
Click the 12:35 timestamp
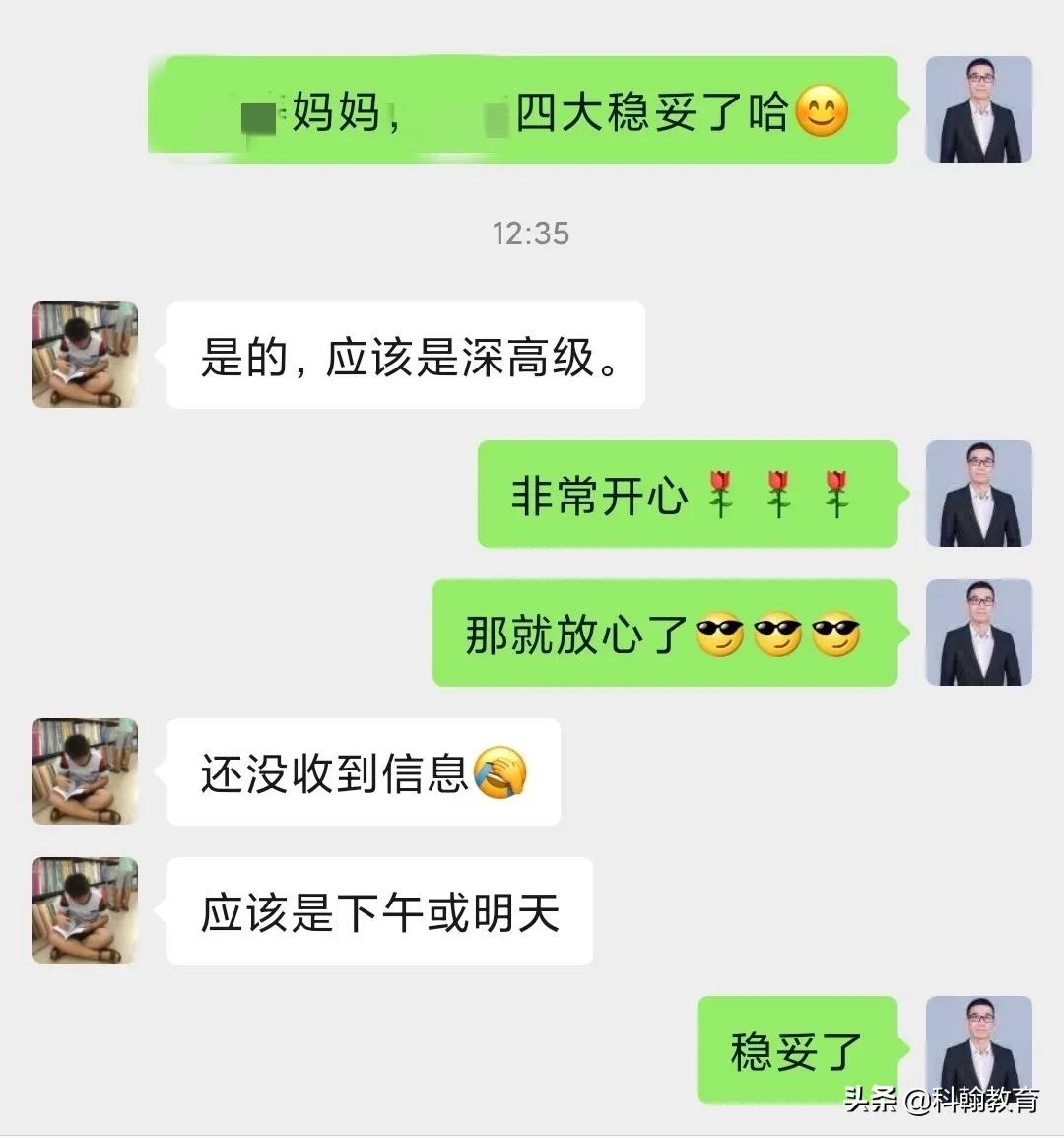530,234
